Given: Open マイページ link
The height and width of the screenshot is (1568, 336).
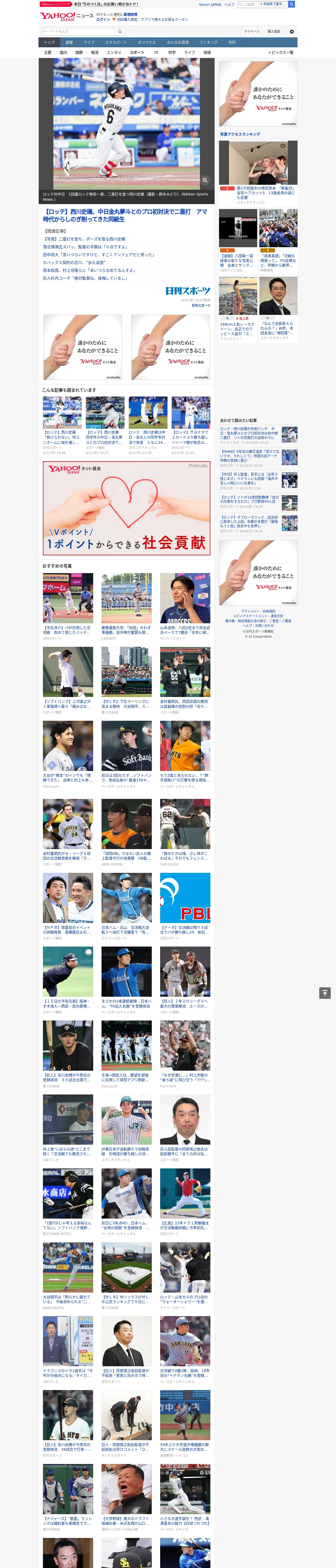Looking at the screenshot, I should (251, 31).
